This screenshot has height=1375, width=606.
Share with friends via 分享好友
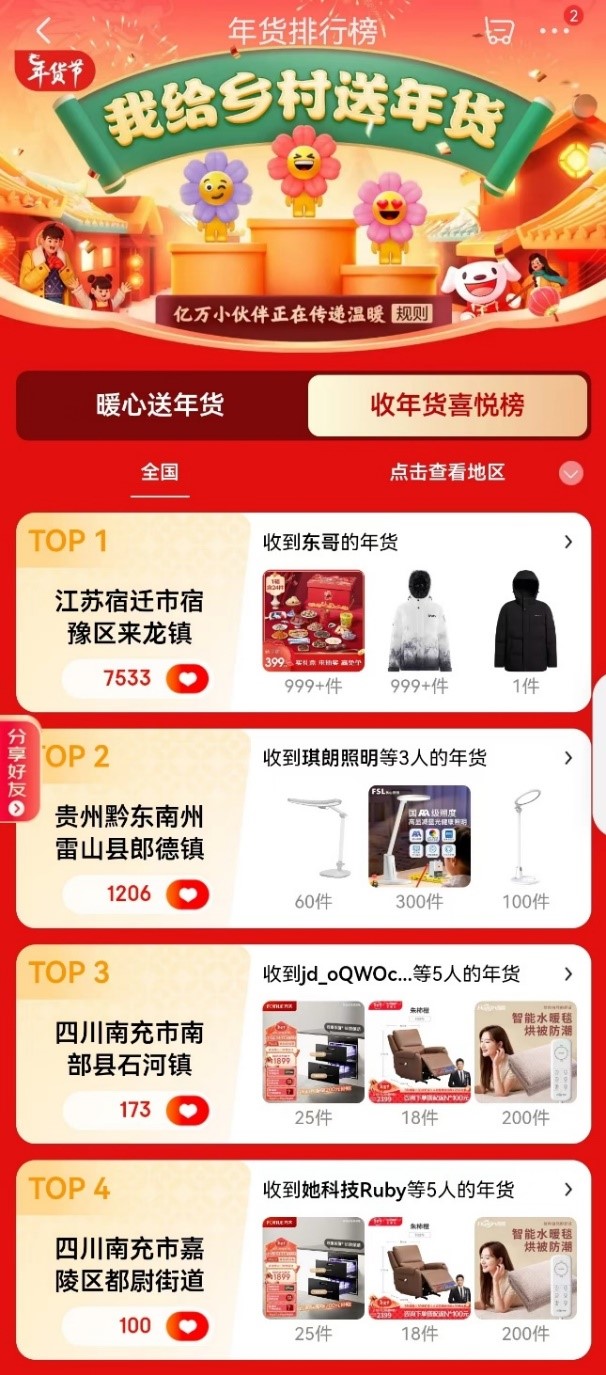click(18, 768)
